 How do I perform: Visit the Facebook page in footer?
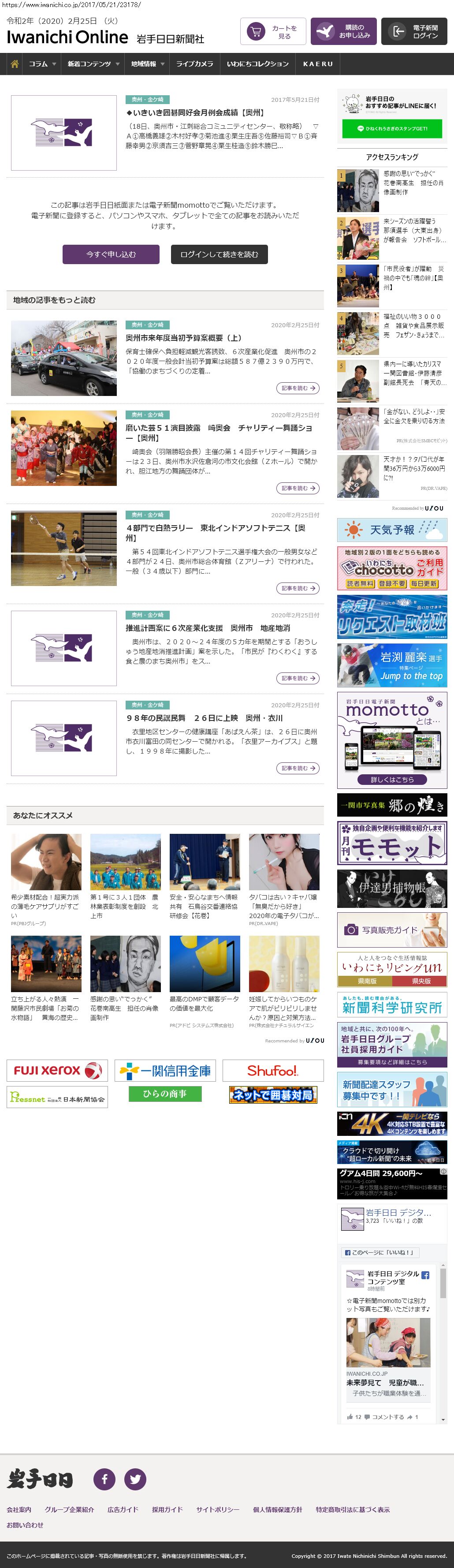click(x=104, y=1479)
